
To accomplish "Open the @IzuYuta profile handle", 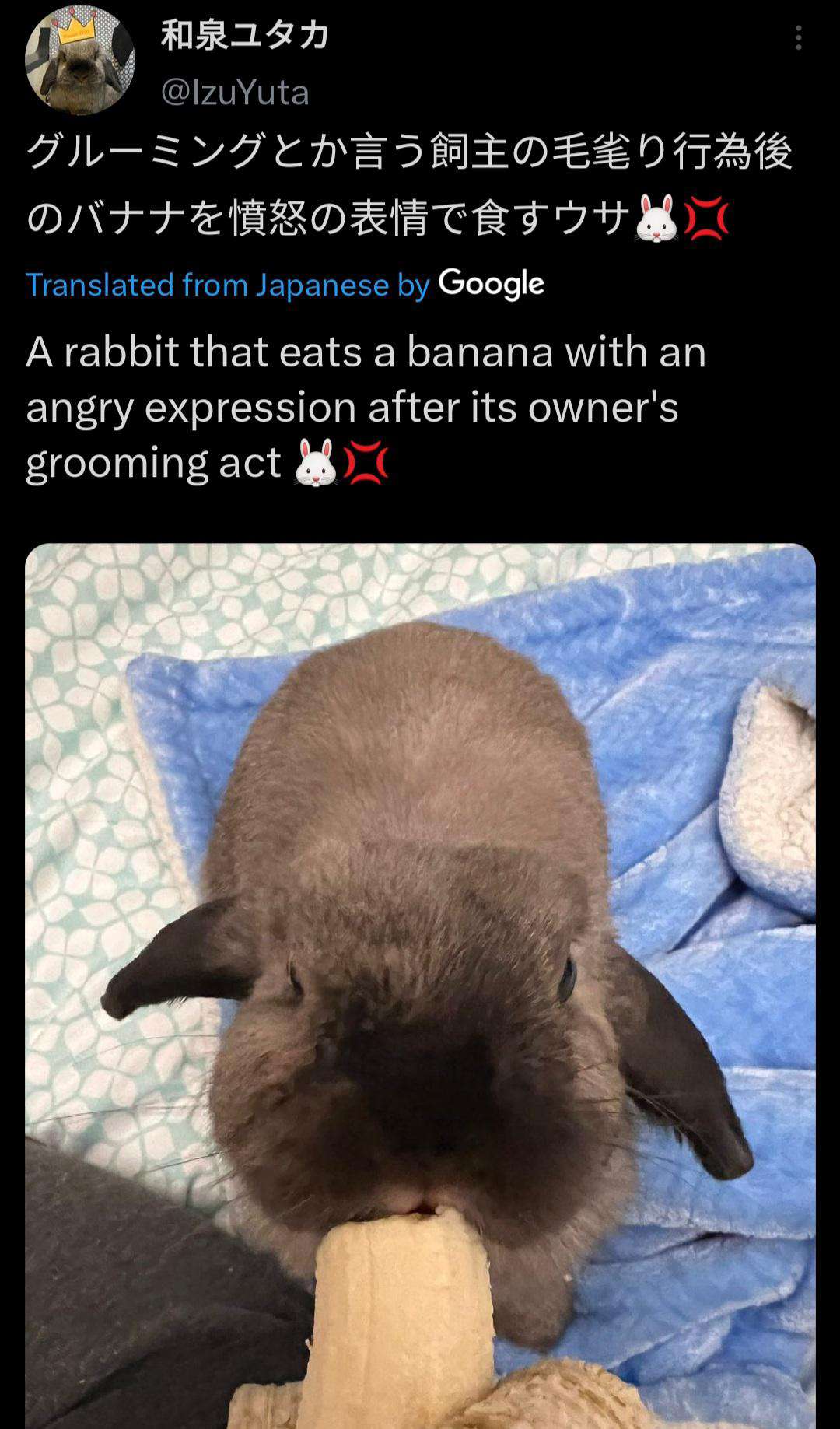I will pyautogui.click(x=235, y=93).
